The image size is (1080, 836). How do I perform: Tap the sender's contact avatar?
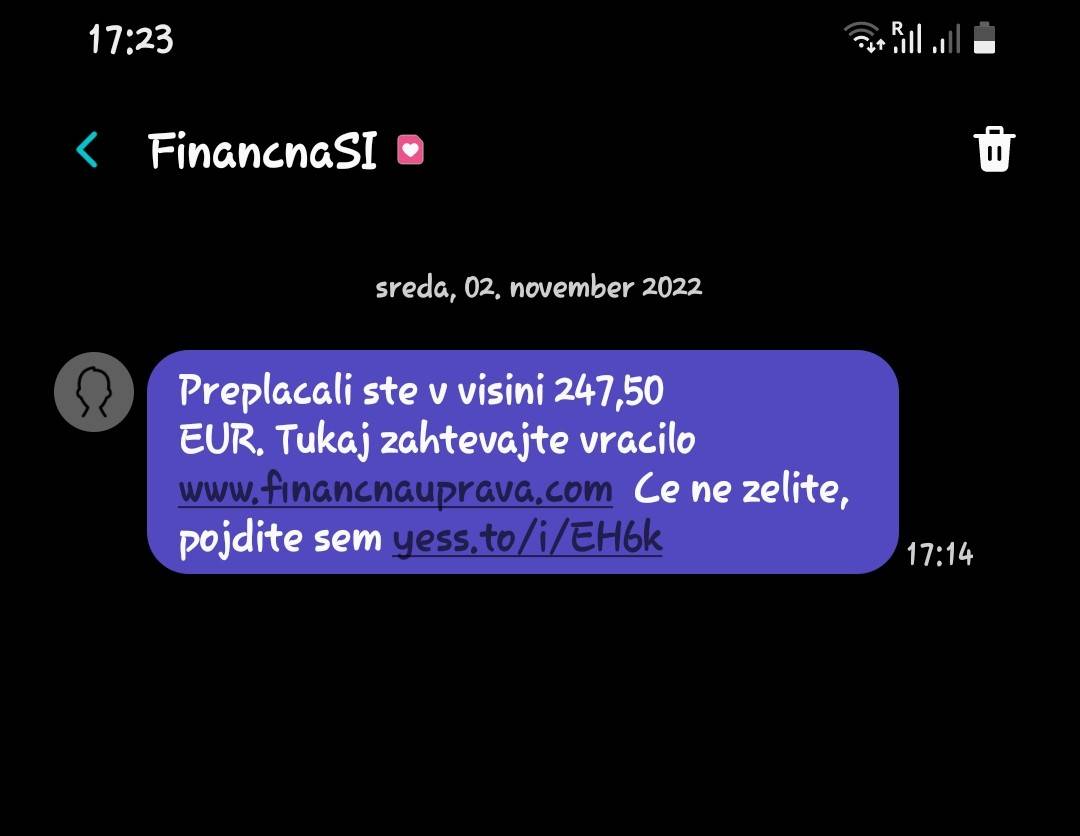(x=94, y=392)
